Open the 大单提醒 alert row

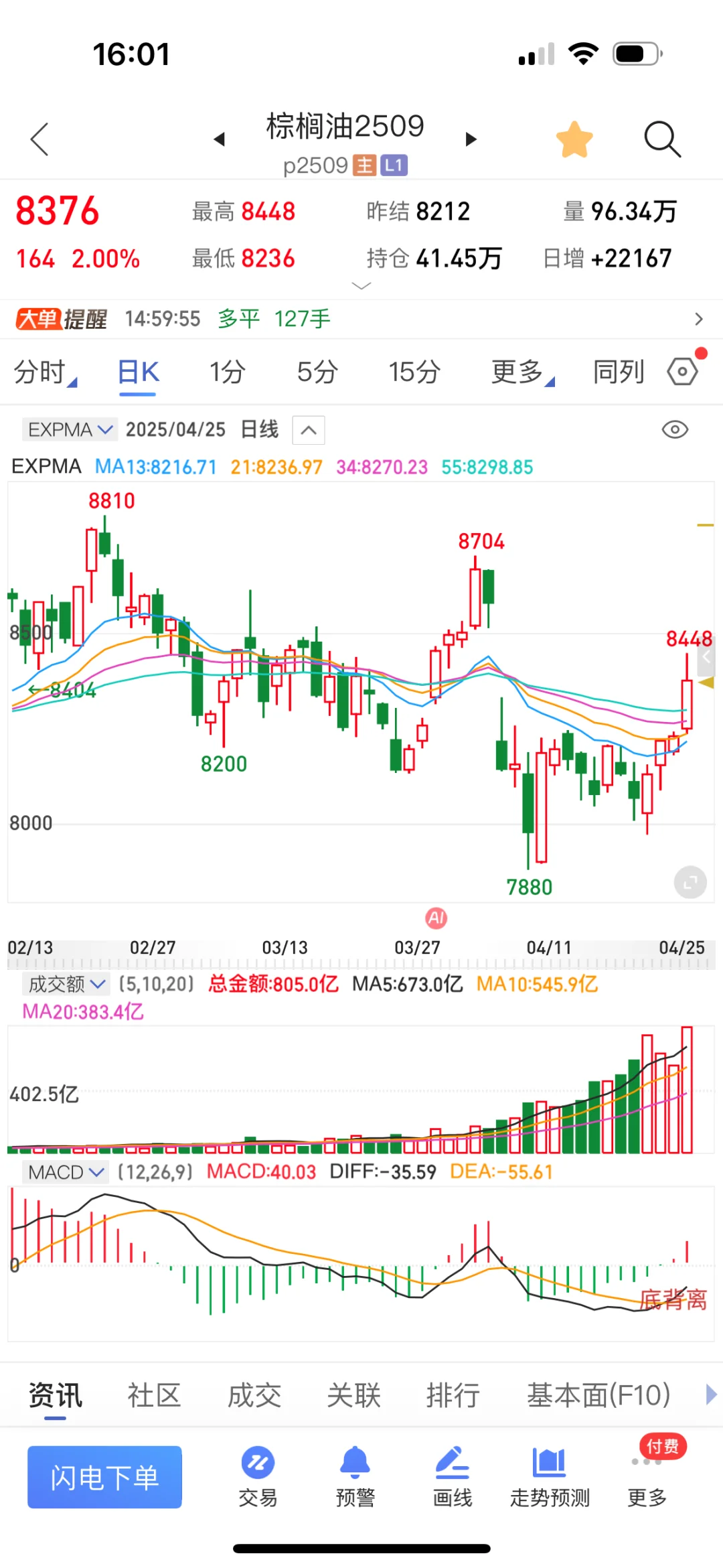click(x=361, y=319)
